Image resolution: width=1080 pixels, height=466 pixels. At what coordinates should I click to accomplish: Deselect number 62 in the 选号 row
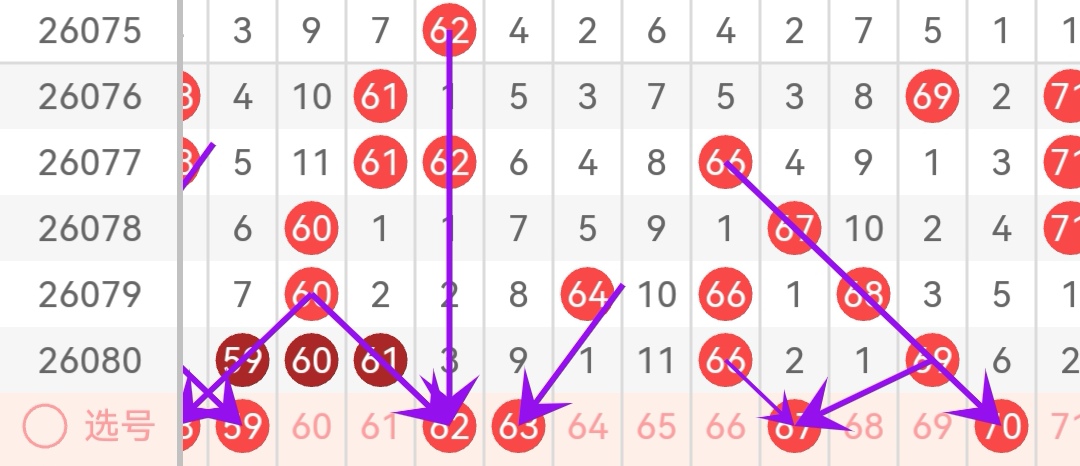pyautogui.click(x=449, y=427)
